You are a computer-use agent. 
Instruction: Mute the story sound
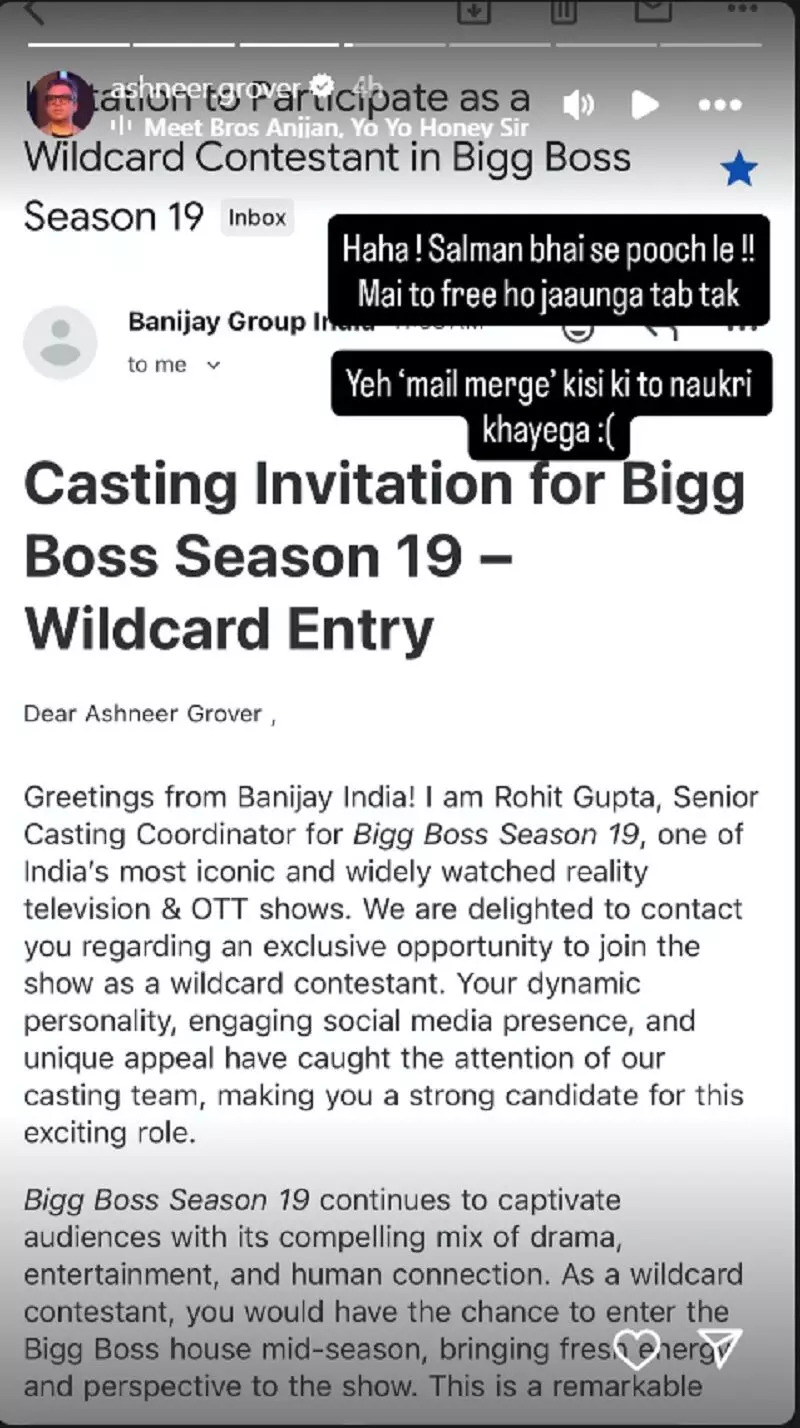click(578, 104)
